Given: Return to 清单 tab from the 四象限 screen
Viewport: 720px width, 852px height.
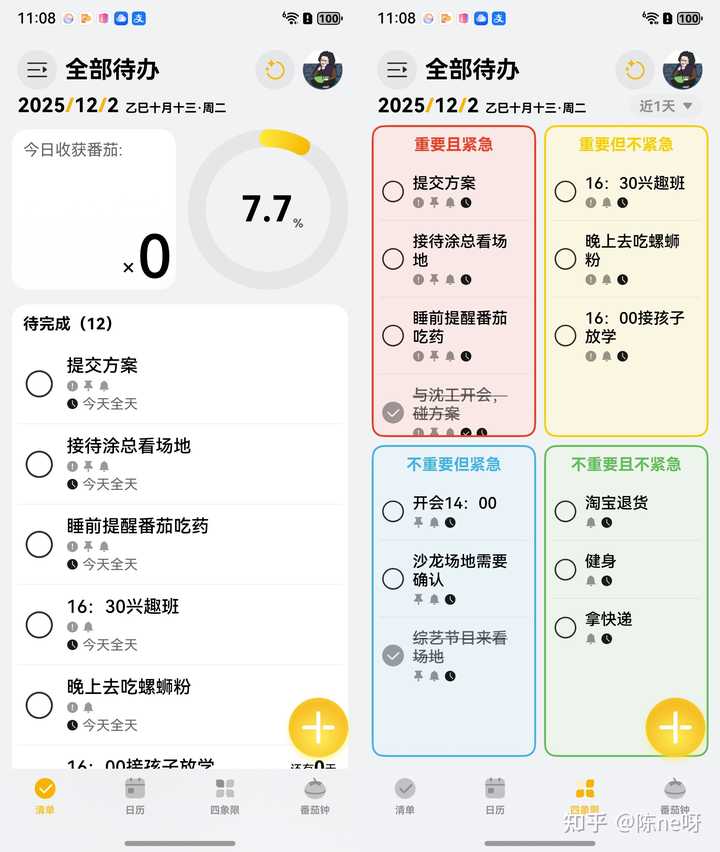Looking at the screenshot, I should [404, 795].
